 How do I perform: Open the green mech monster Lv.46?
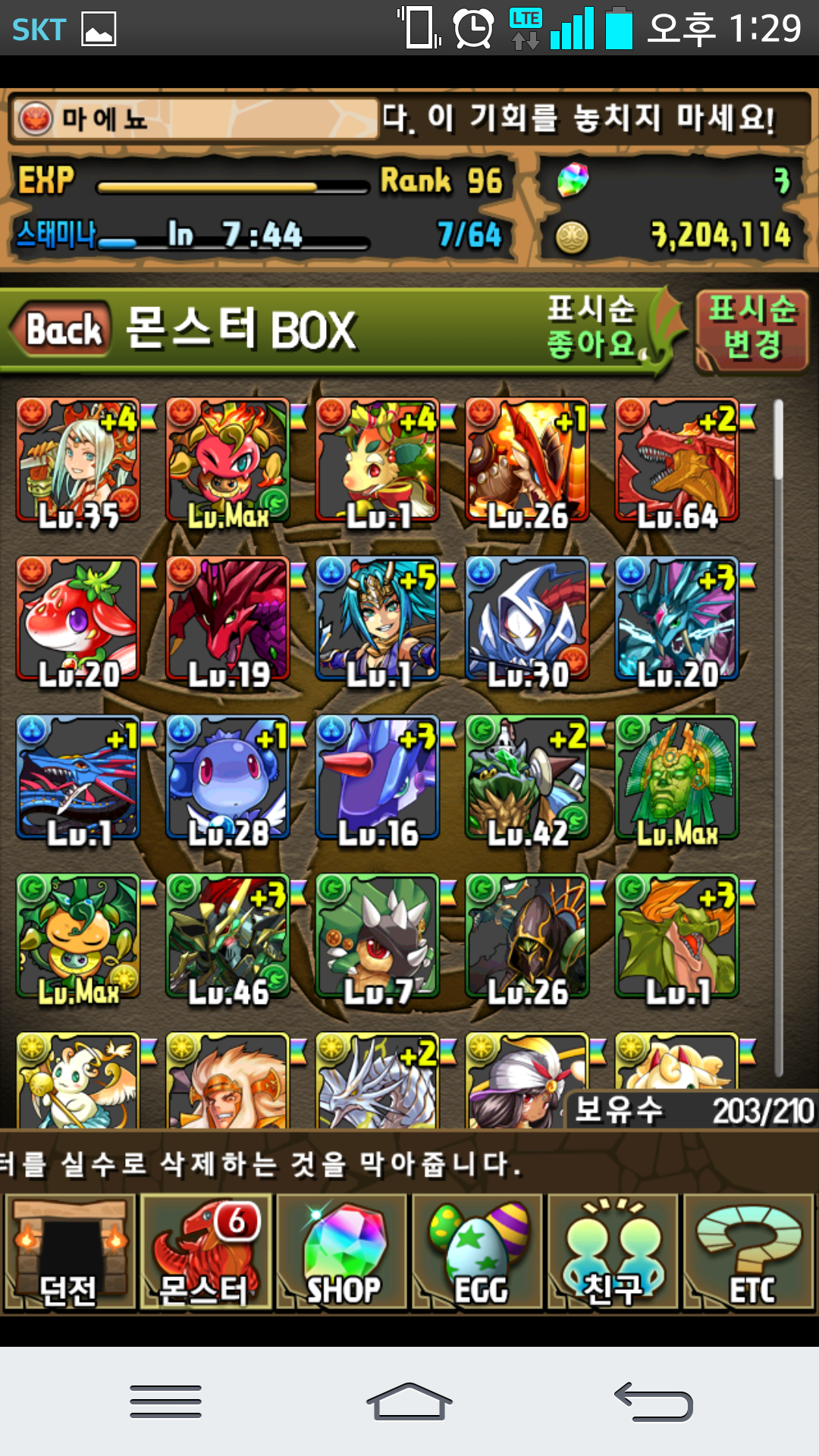227,937
